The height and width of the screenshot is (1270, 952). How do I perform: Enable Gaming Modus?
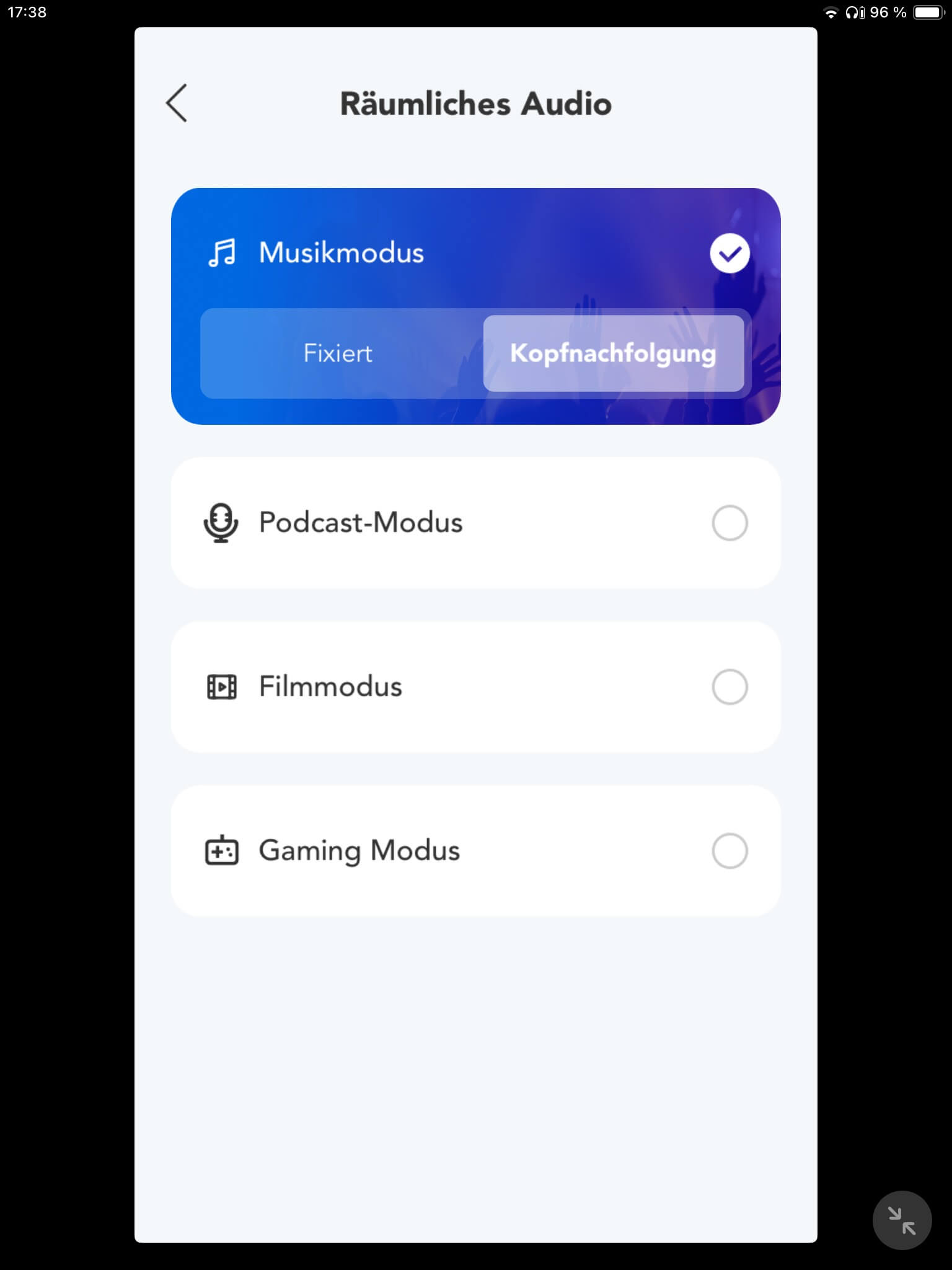pos(729,851)
